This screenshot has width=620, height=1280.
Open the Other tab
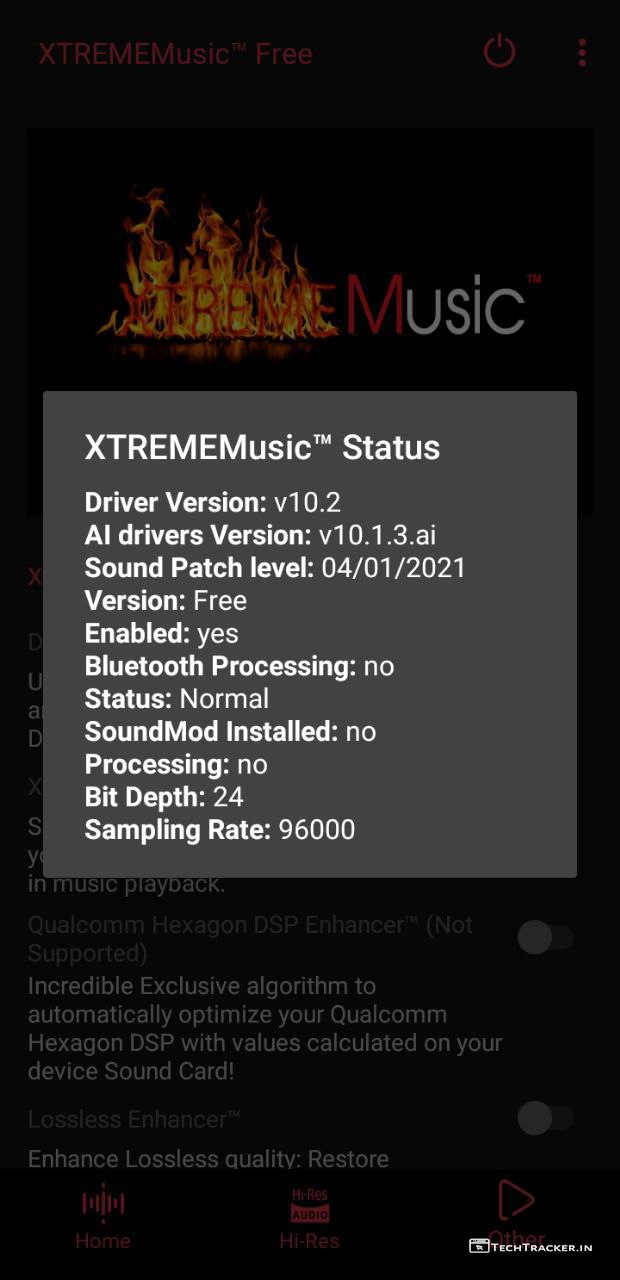516,1213
